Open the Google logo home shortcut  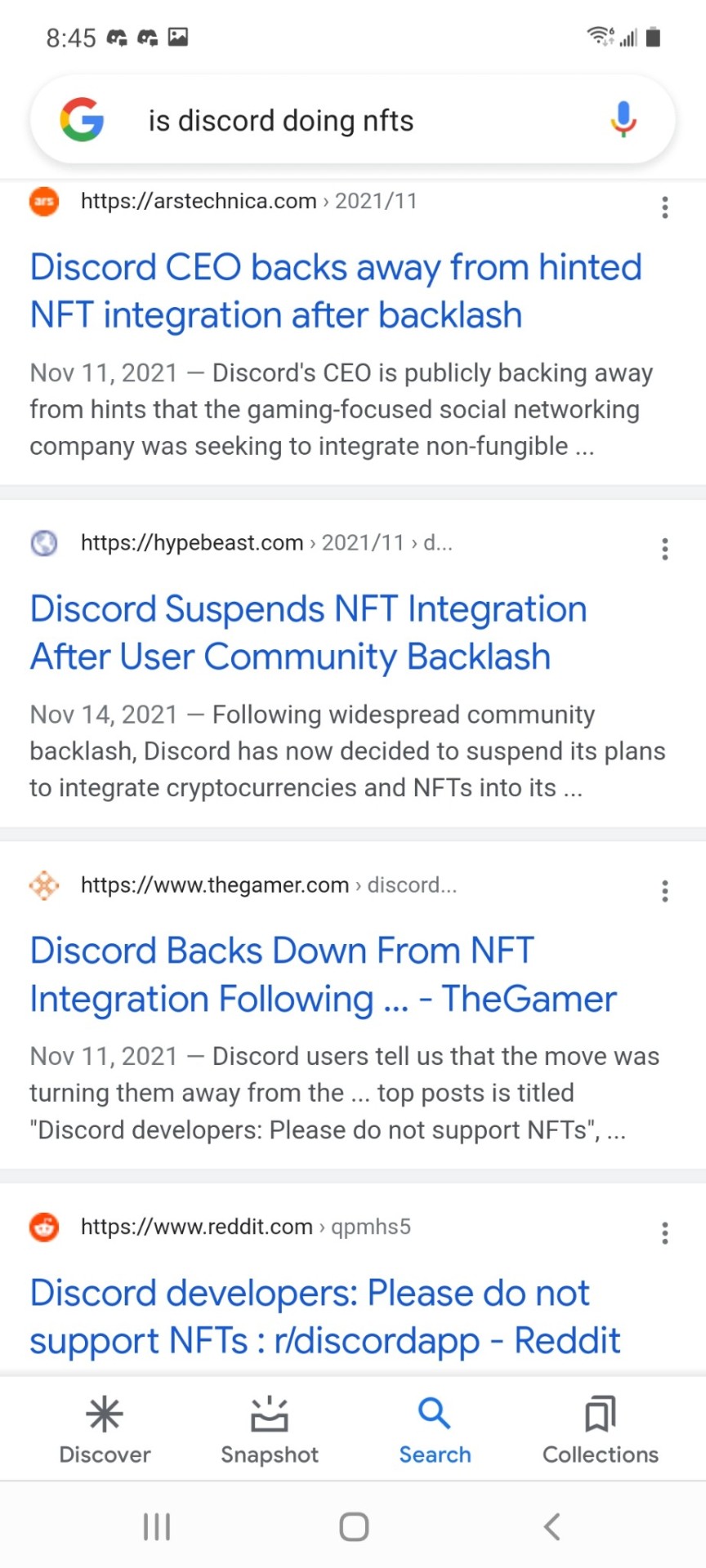[82, 120]
